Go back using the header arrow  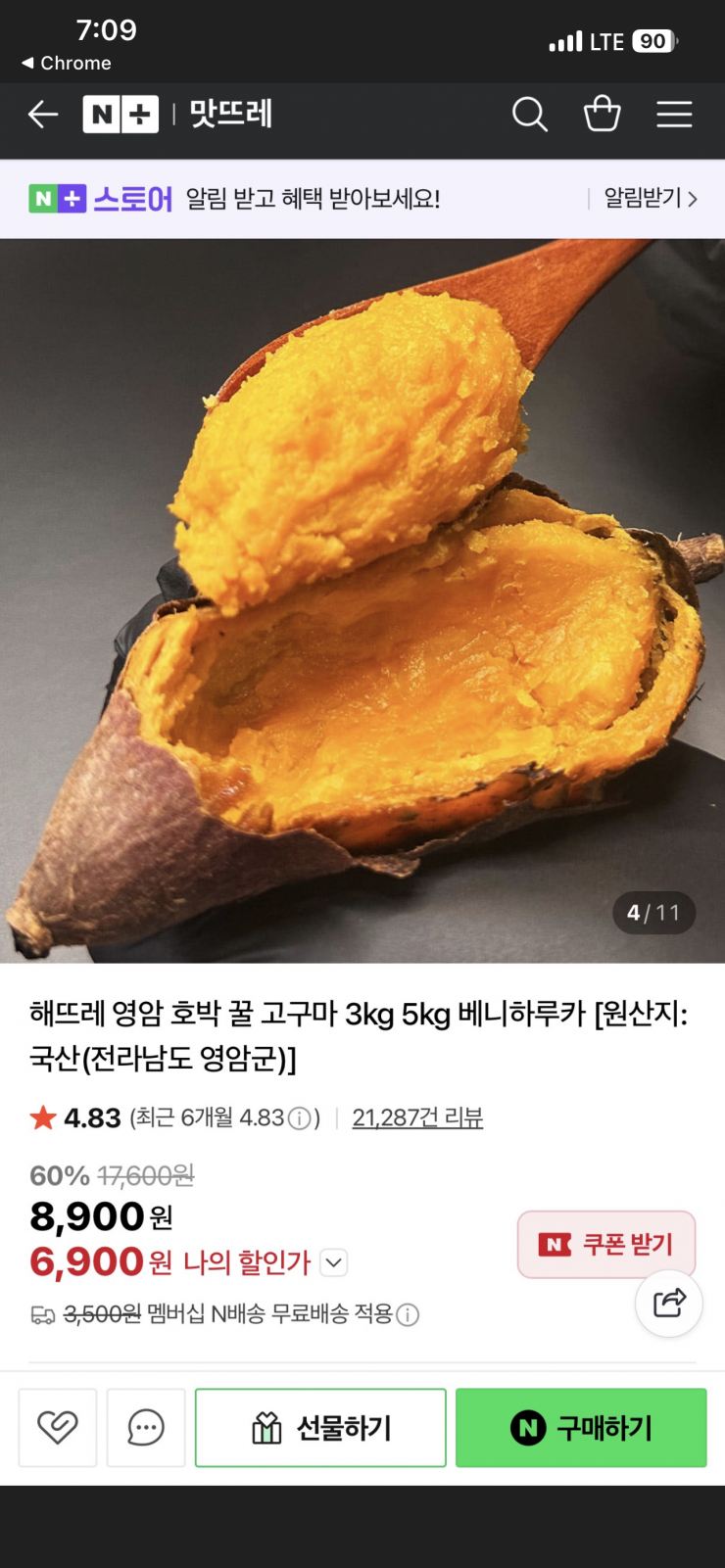pyautogui.click(x=42, y=115)
